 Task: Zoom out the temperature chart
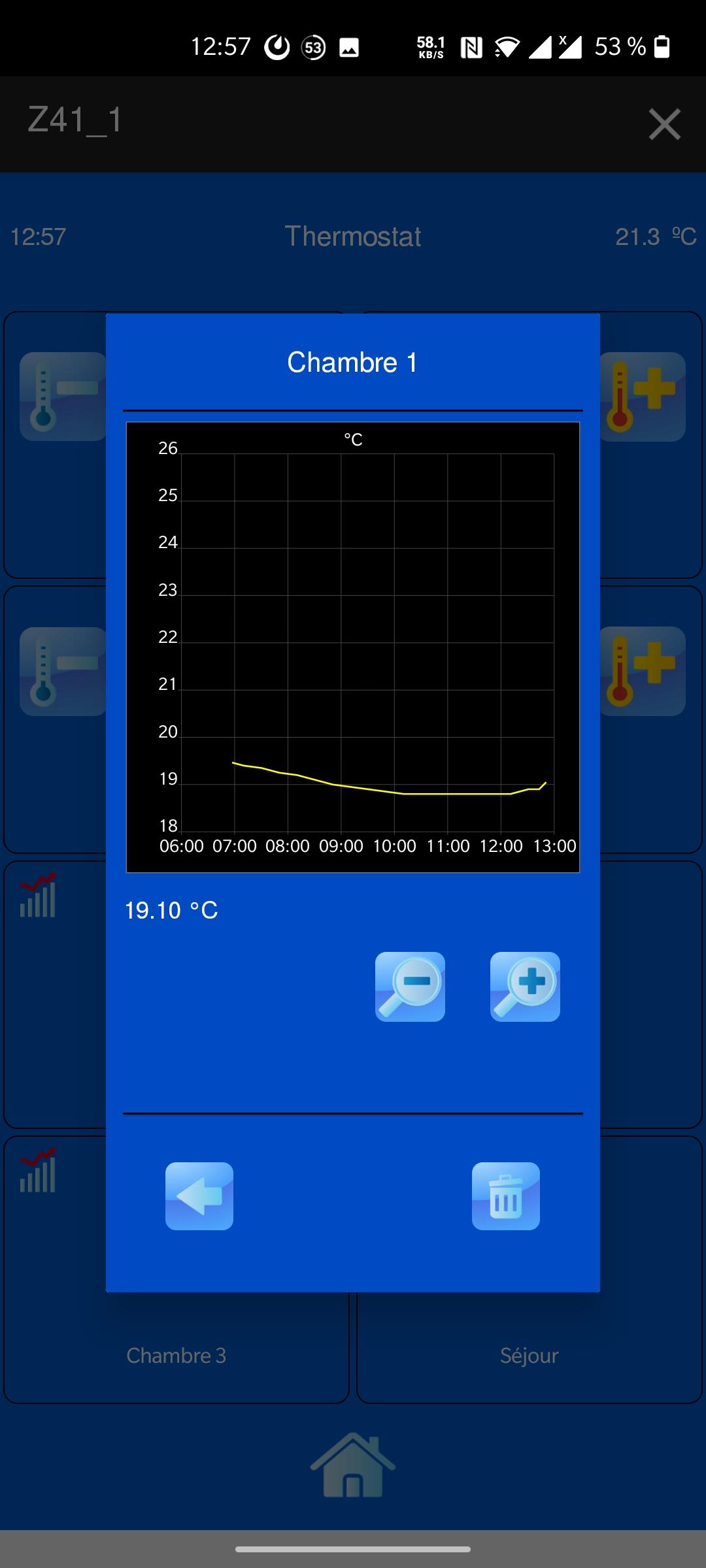tap(410, 987)
